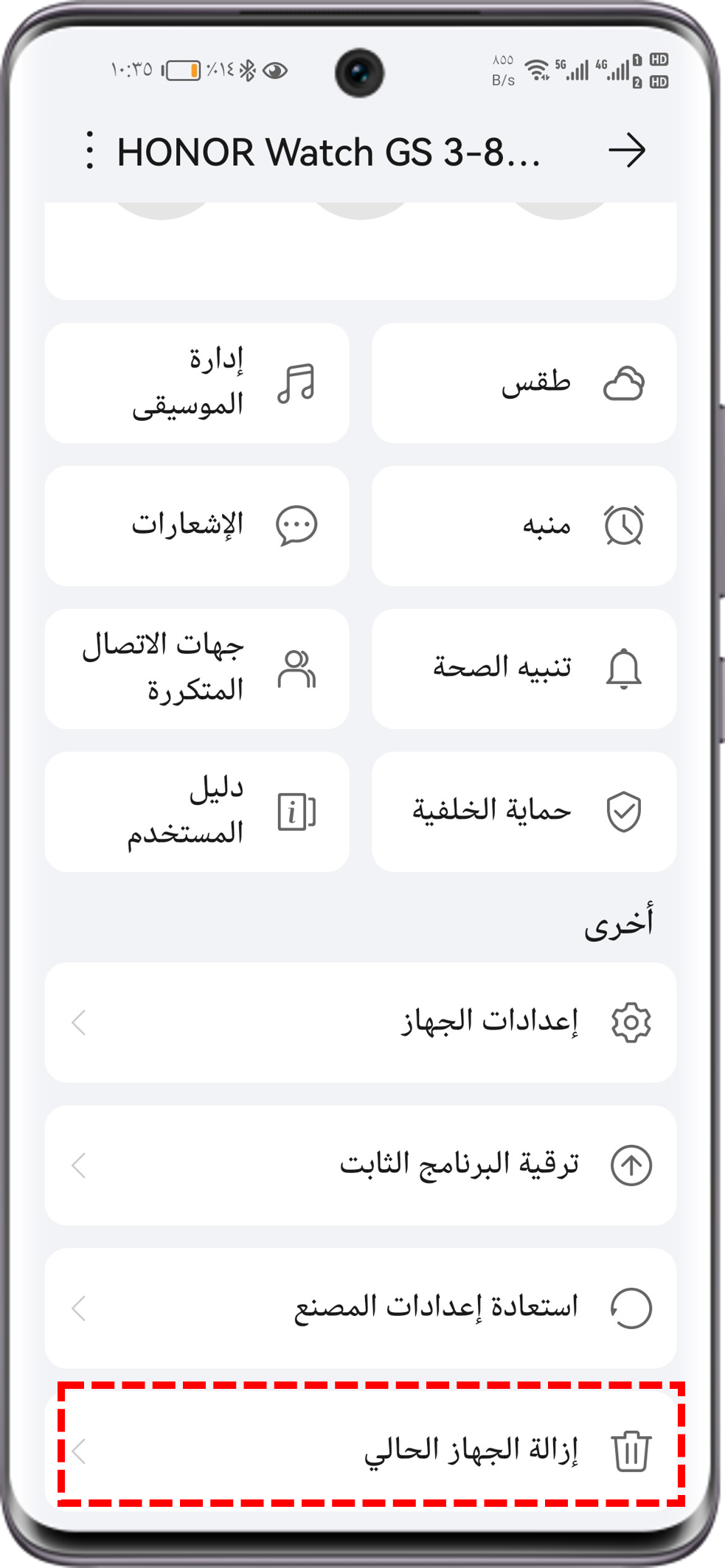Go back using the header arrow
This screenshot has height=1568, width=725.
[x=627, y=150]
